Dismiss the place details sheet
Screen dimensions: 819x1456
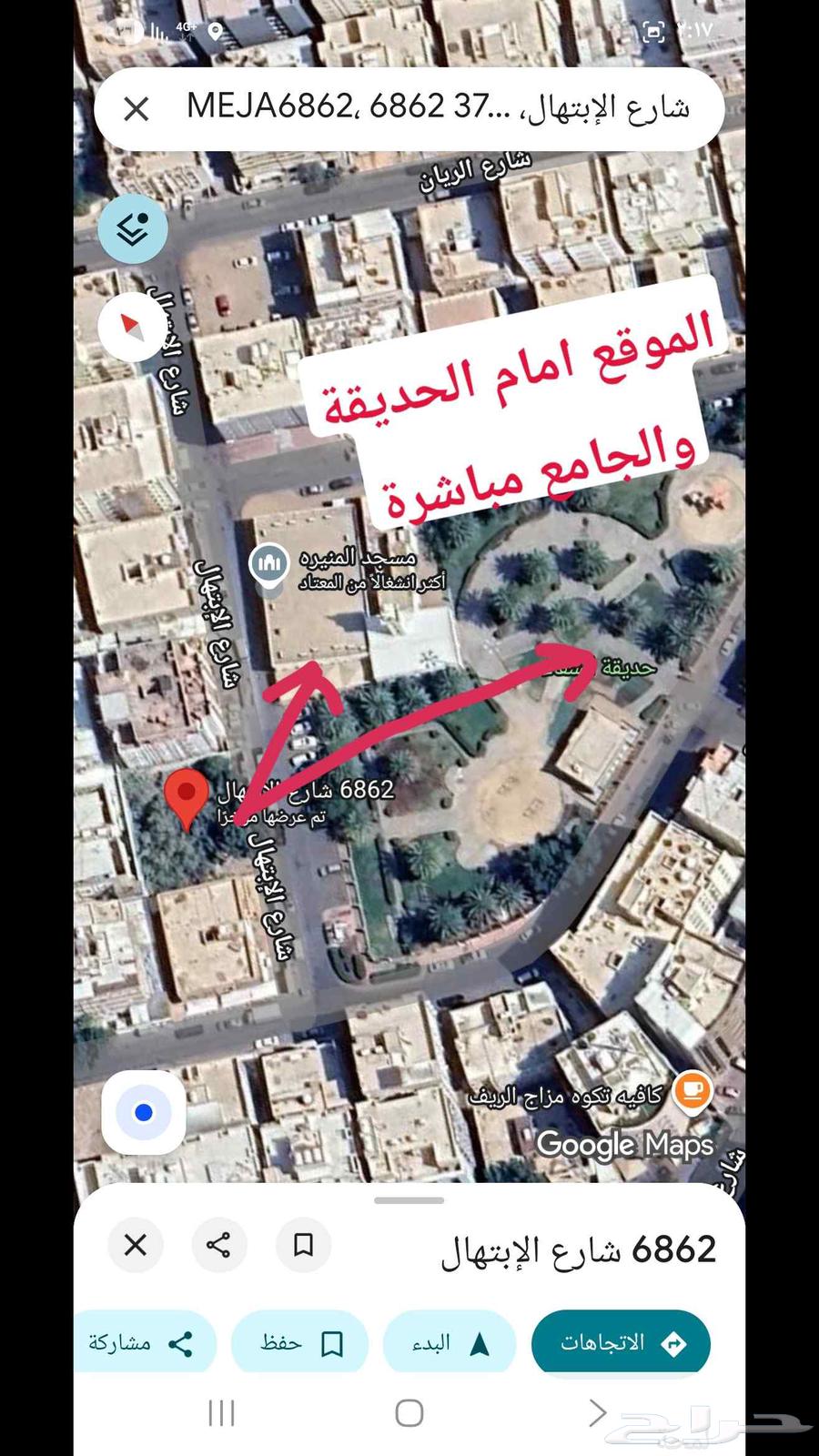click(x=136, y=1246)
